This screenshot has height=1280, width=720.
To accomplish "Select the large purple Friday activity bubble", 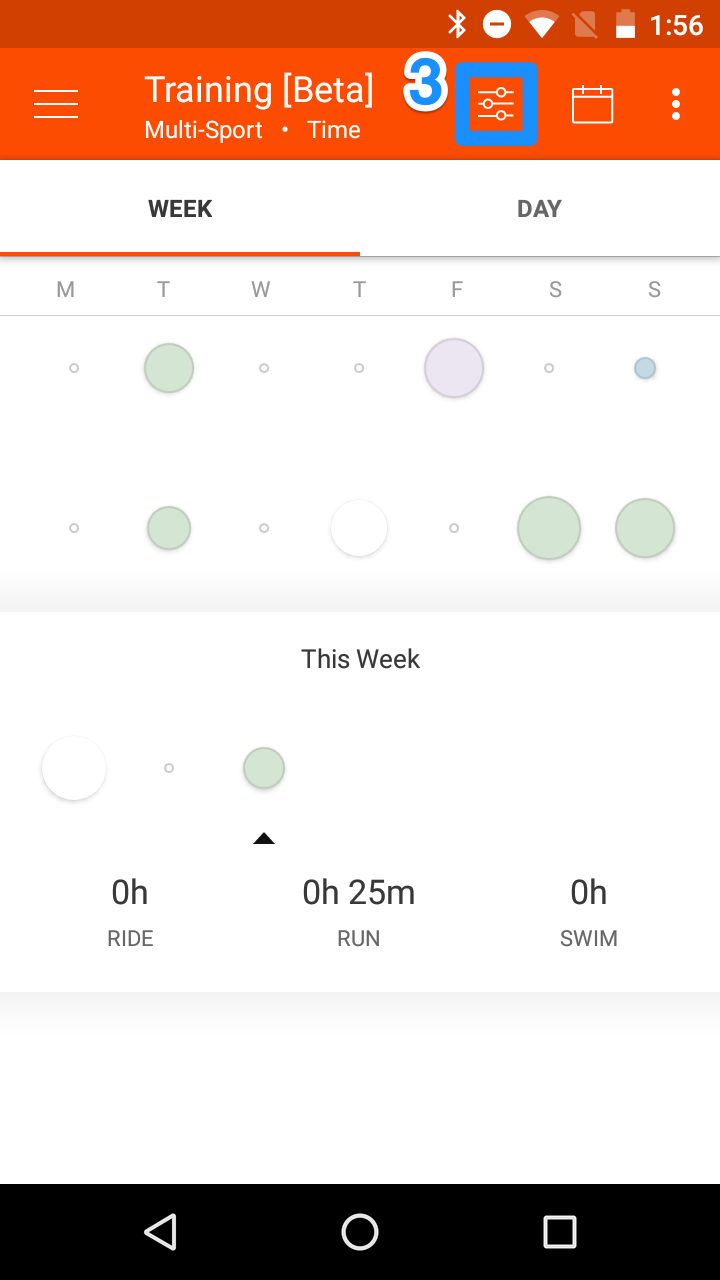I will point(454,368).
